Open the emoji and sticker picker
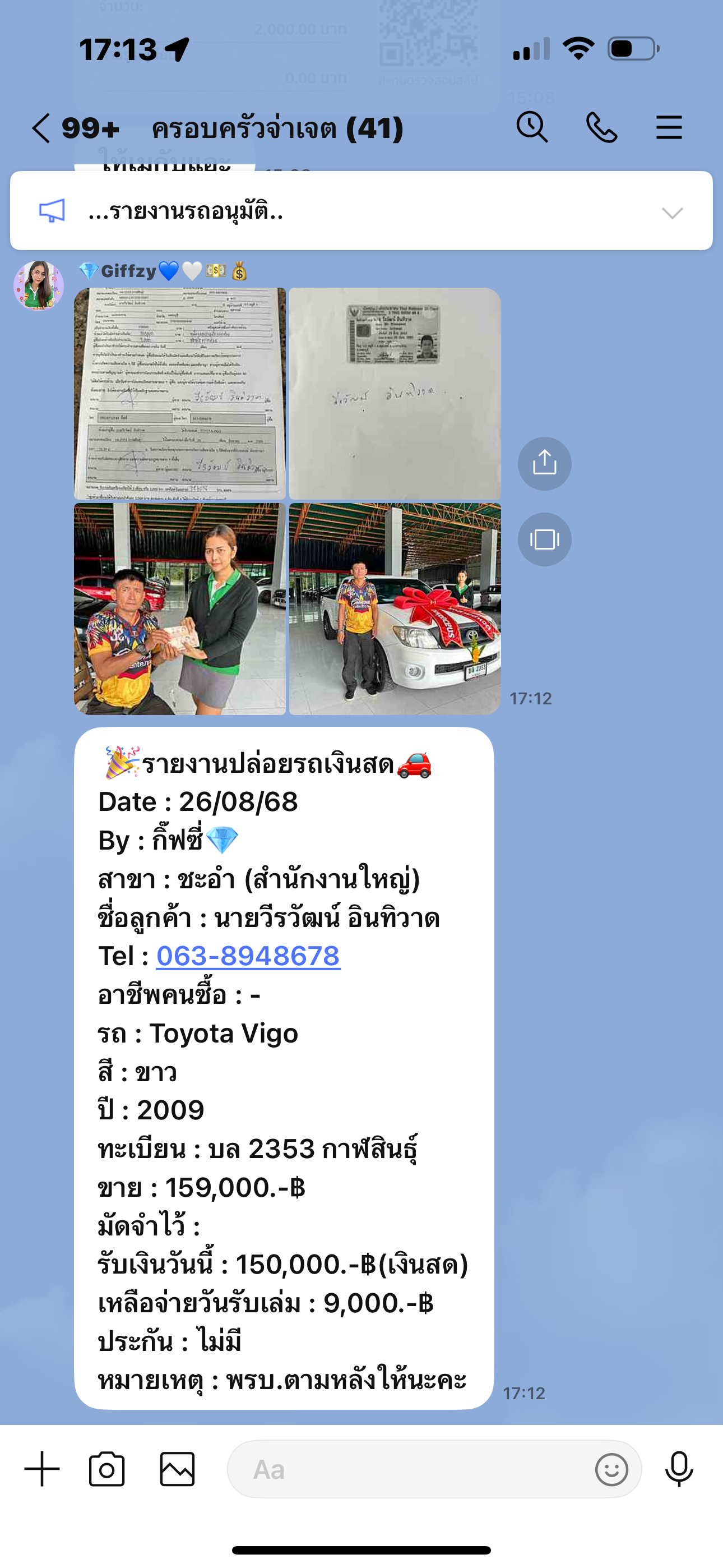Screen dimensions: 723x1568 point(611,1469)
